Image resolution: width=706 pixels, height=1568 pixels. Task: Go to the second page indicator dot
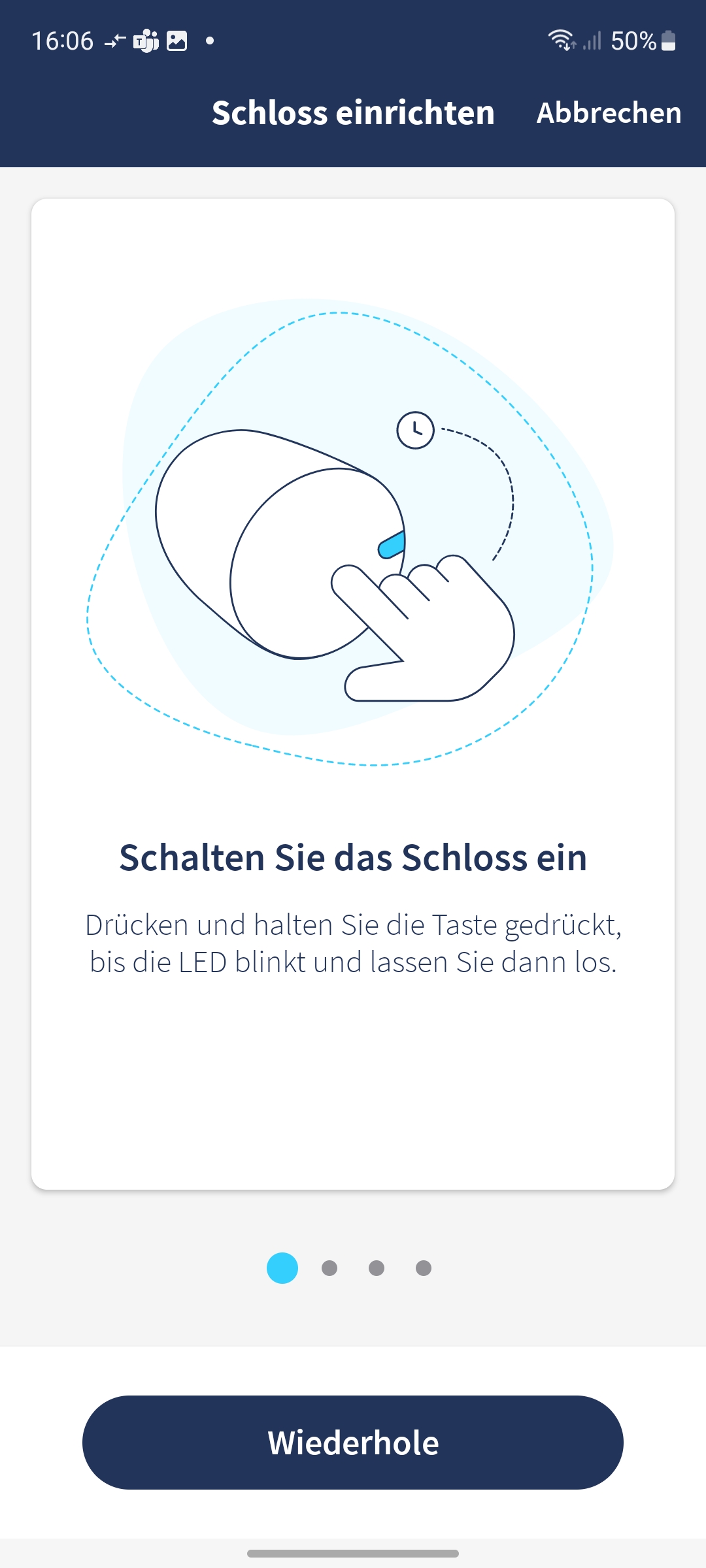click(x=329, y=1268)
